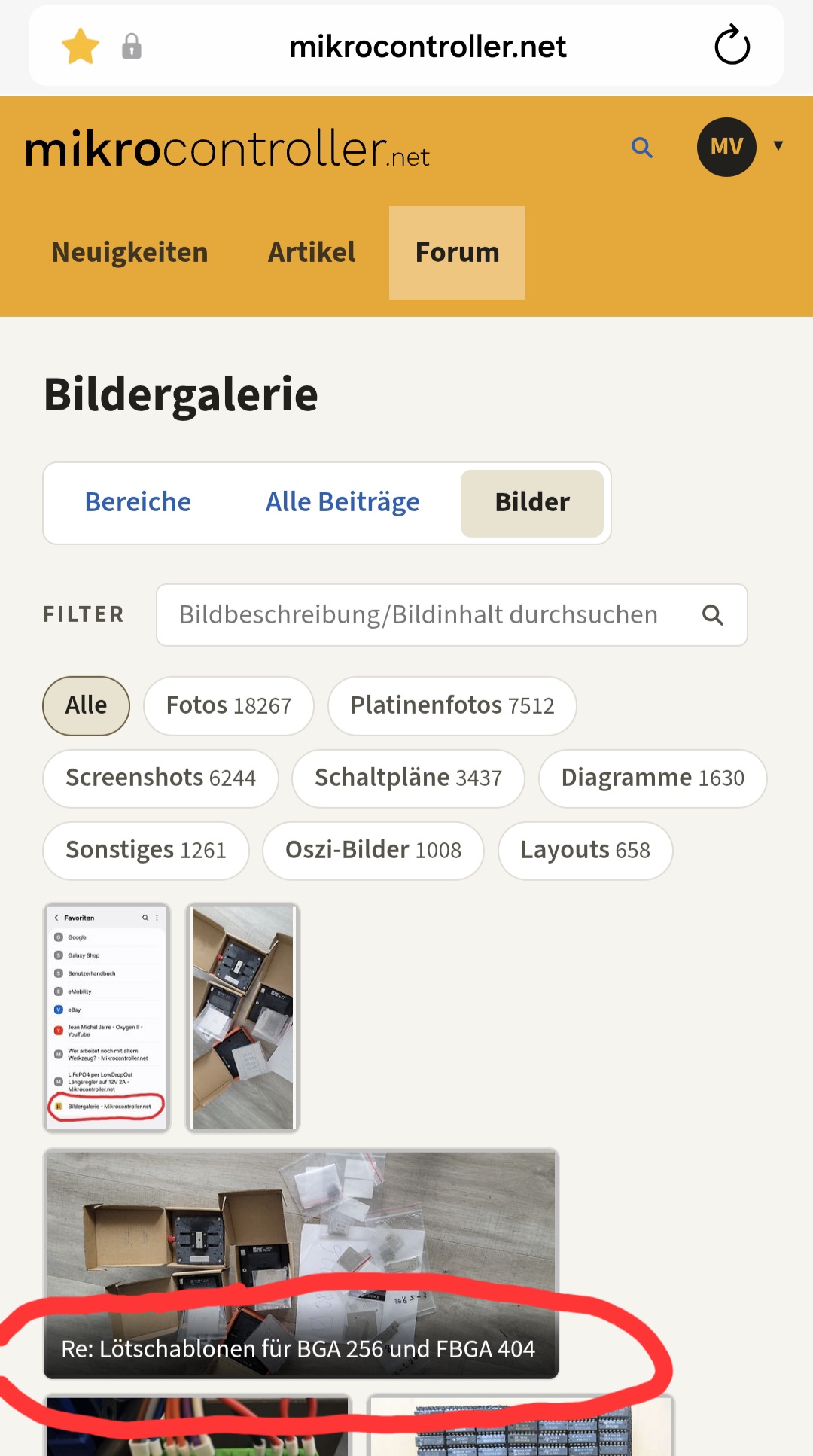Image resolution: width=813 pixels, height=1456 pixels.
Task: Go to the Neuigkeiten section
Action: [x=129, y=253]
